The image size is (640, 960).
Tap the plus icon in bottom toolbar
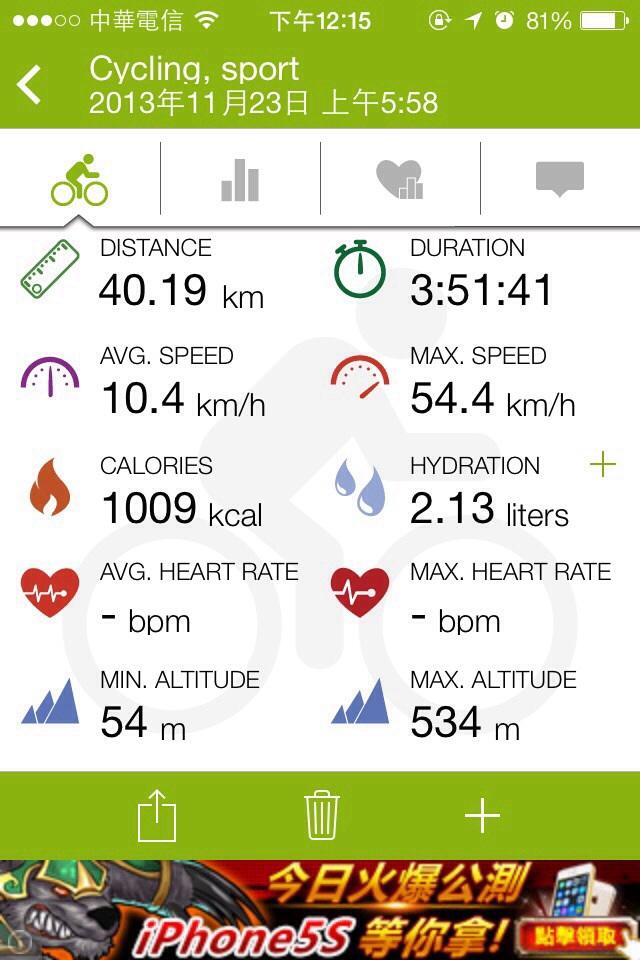pyautogui.click(x=482, y=816)
